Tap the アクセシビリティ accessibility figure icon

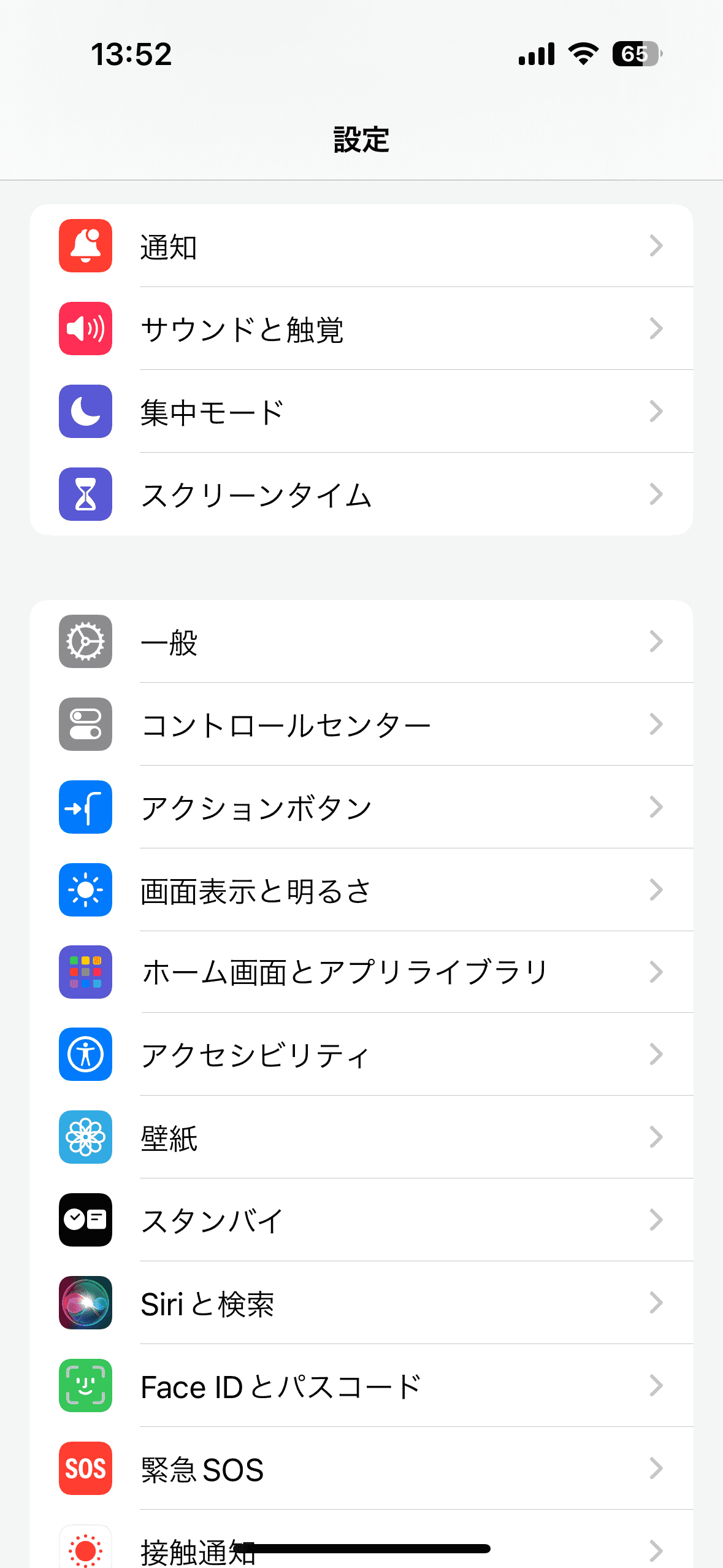point(85,1055)
